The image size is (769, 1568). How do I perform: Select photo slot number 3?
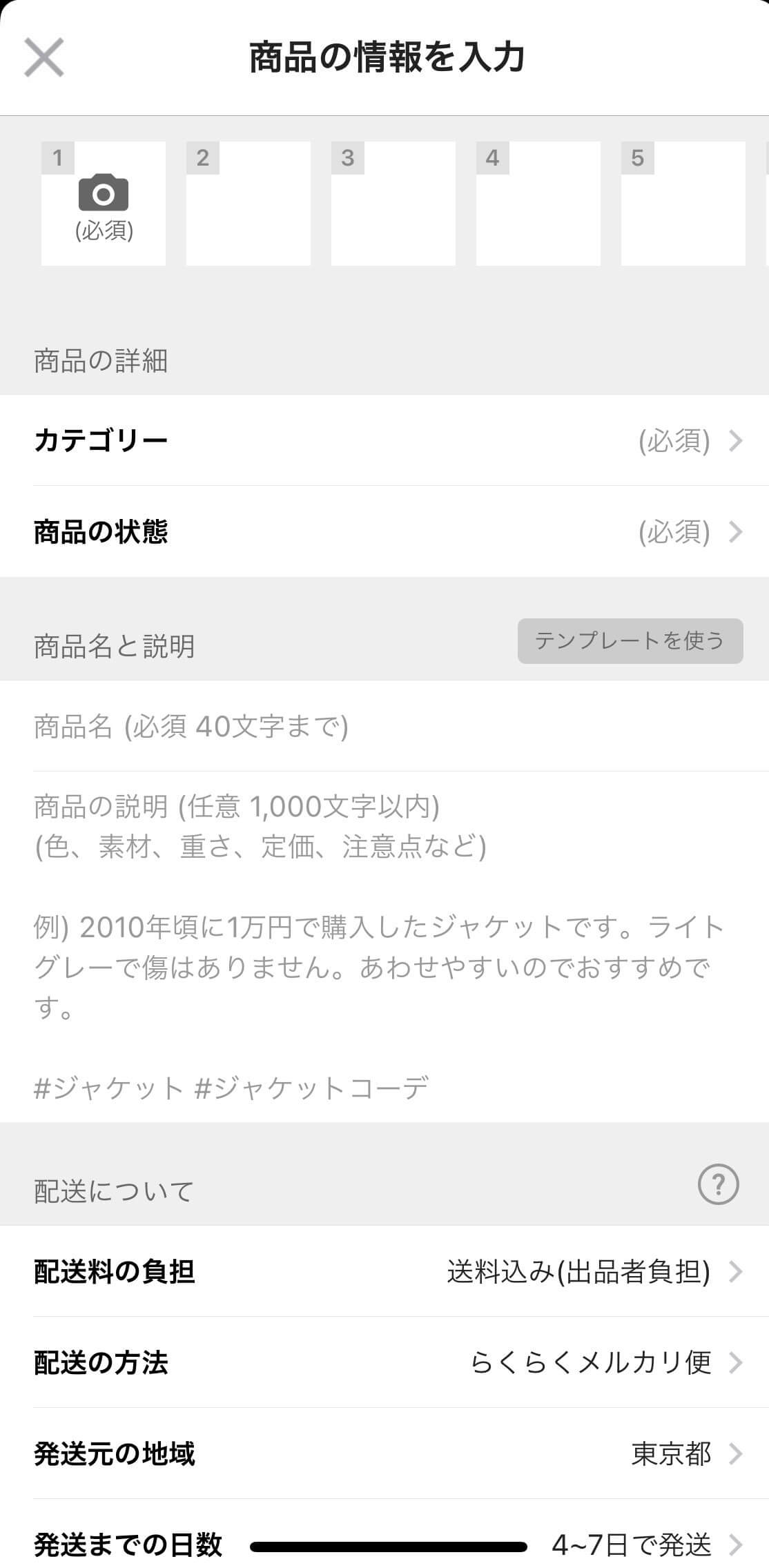click(x=393, y=204)
